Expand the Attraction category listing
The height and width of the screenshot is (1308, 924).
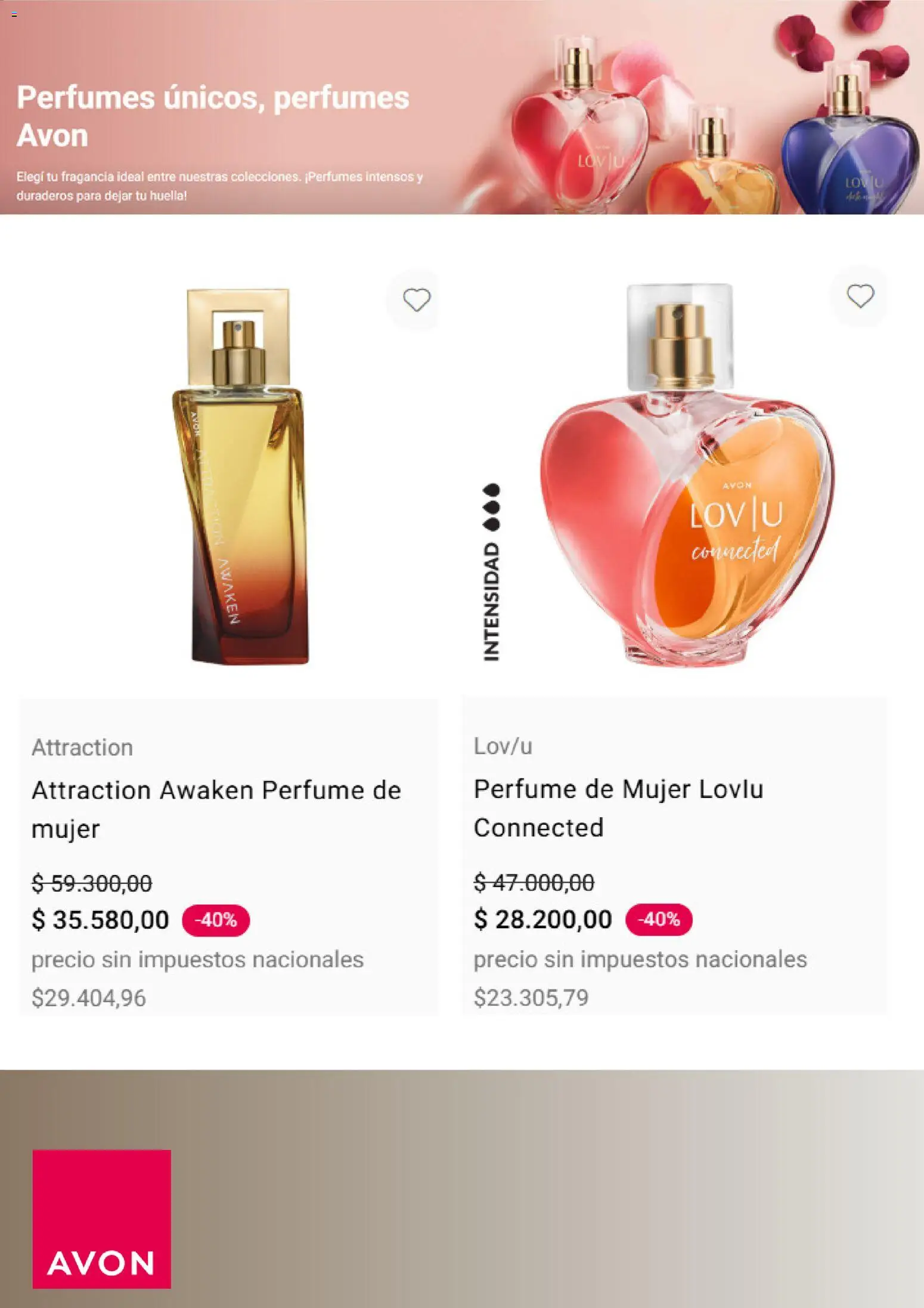tap(82, 747)
